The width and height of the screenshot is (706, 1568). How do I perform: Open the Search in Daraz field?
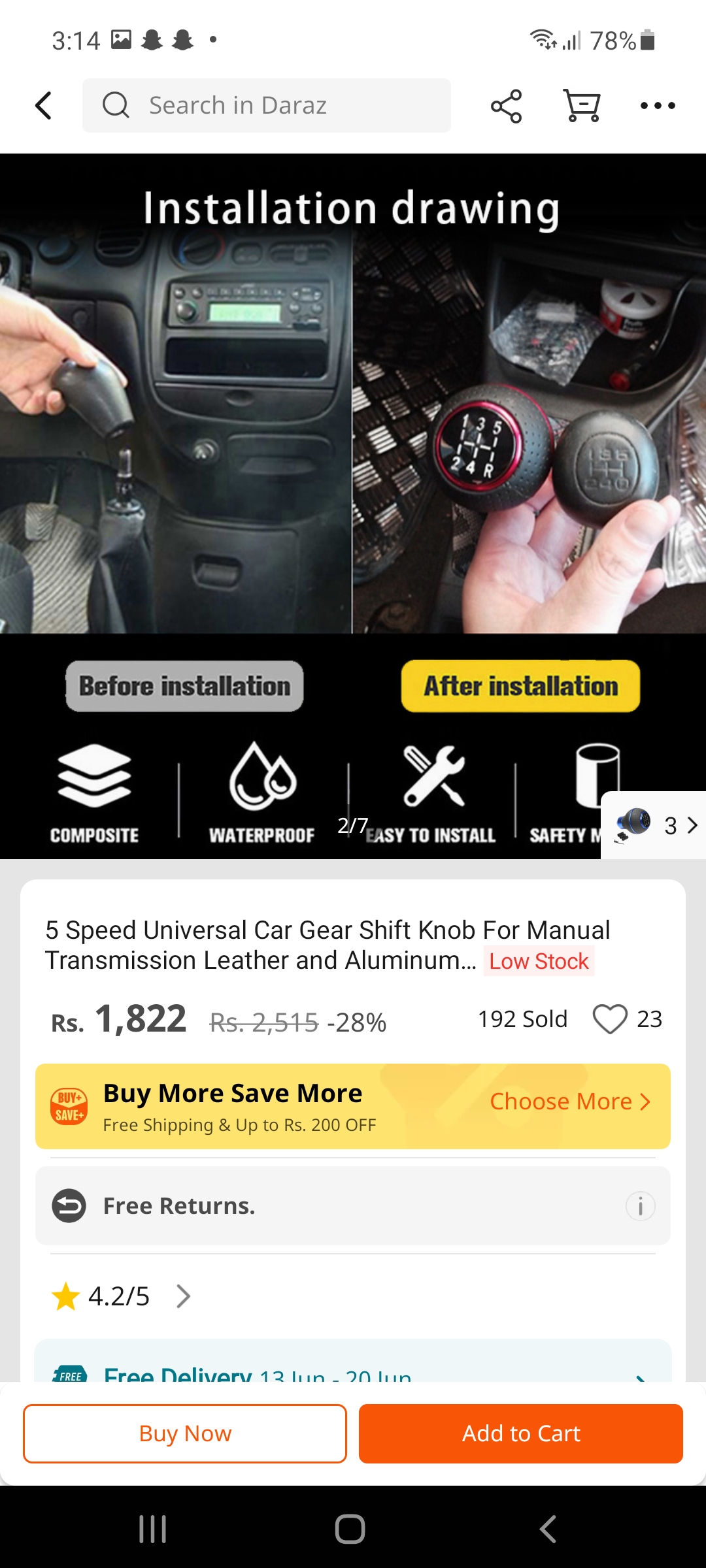coord(267,105)
